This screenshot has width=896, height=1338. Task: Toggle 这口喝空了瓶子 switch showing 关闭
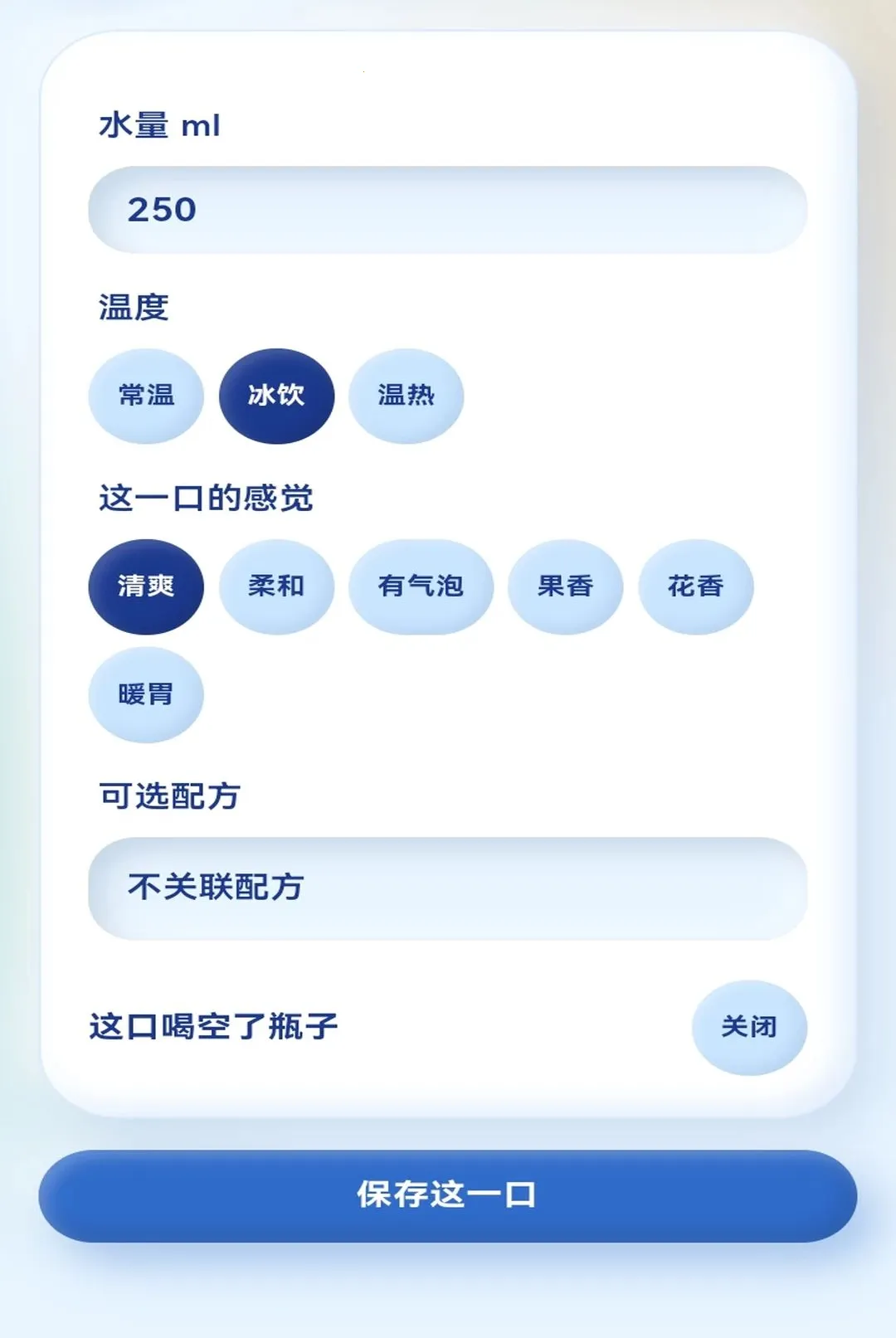(x=749, y=1028)
